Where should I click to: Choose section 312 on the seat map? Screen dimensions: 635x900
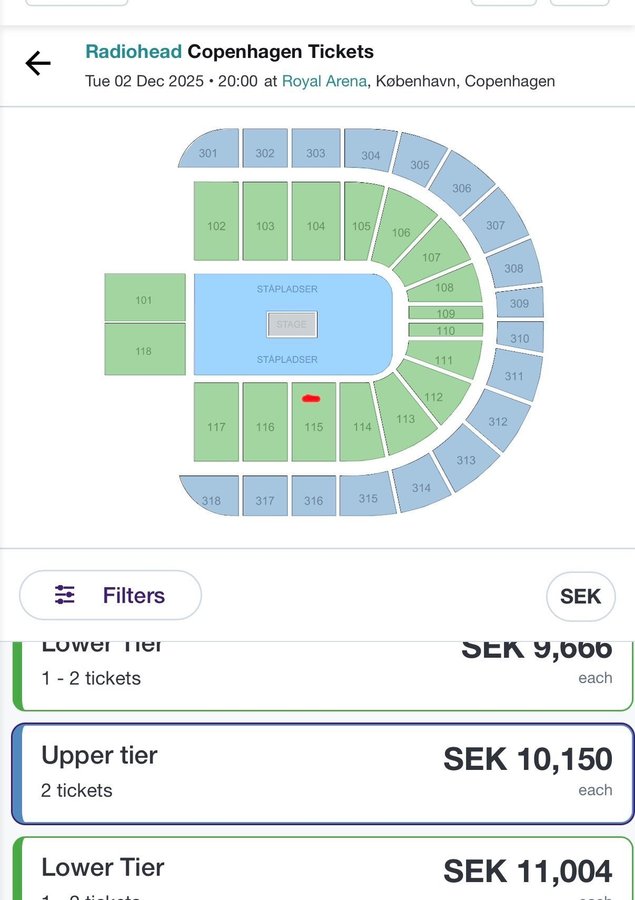497,420
